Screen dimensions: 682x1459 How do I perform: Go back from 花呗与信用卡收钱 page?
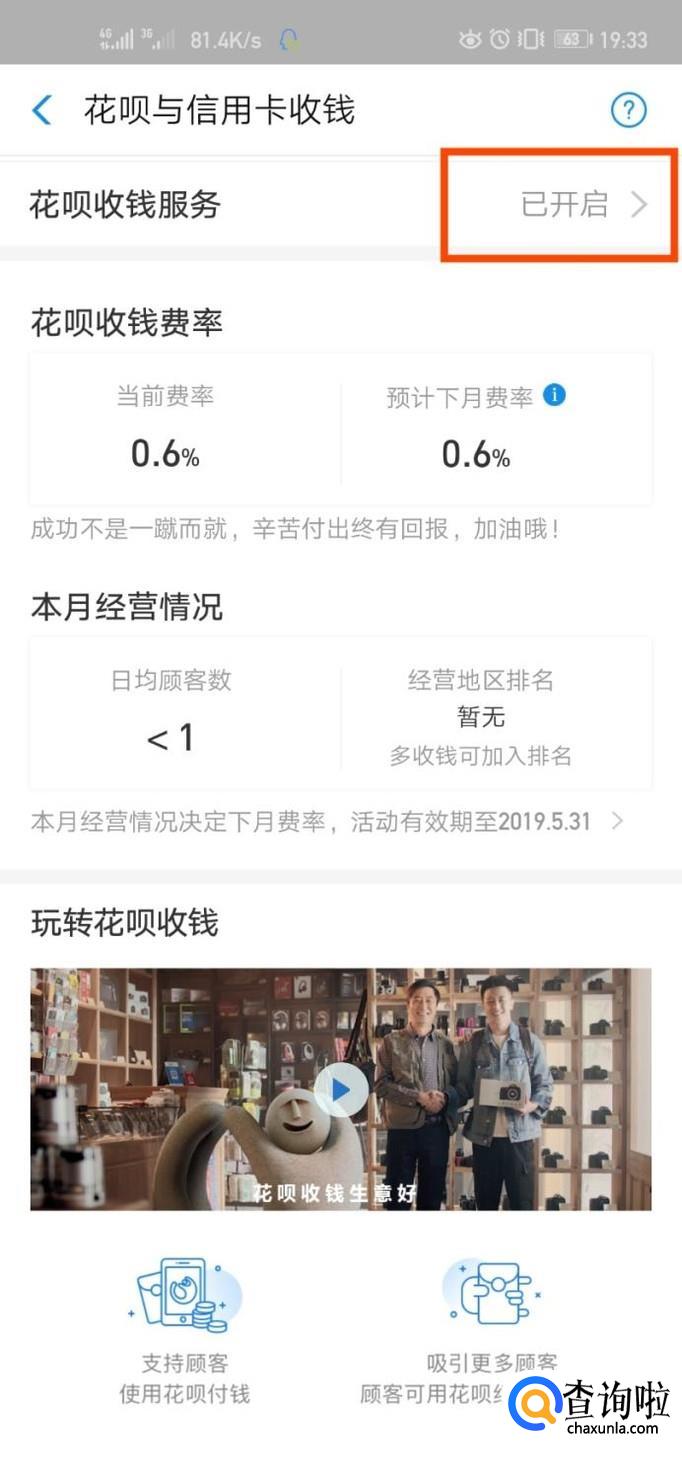tap(42, 110)
